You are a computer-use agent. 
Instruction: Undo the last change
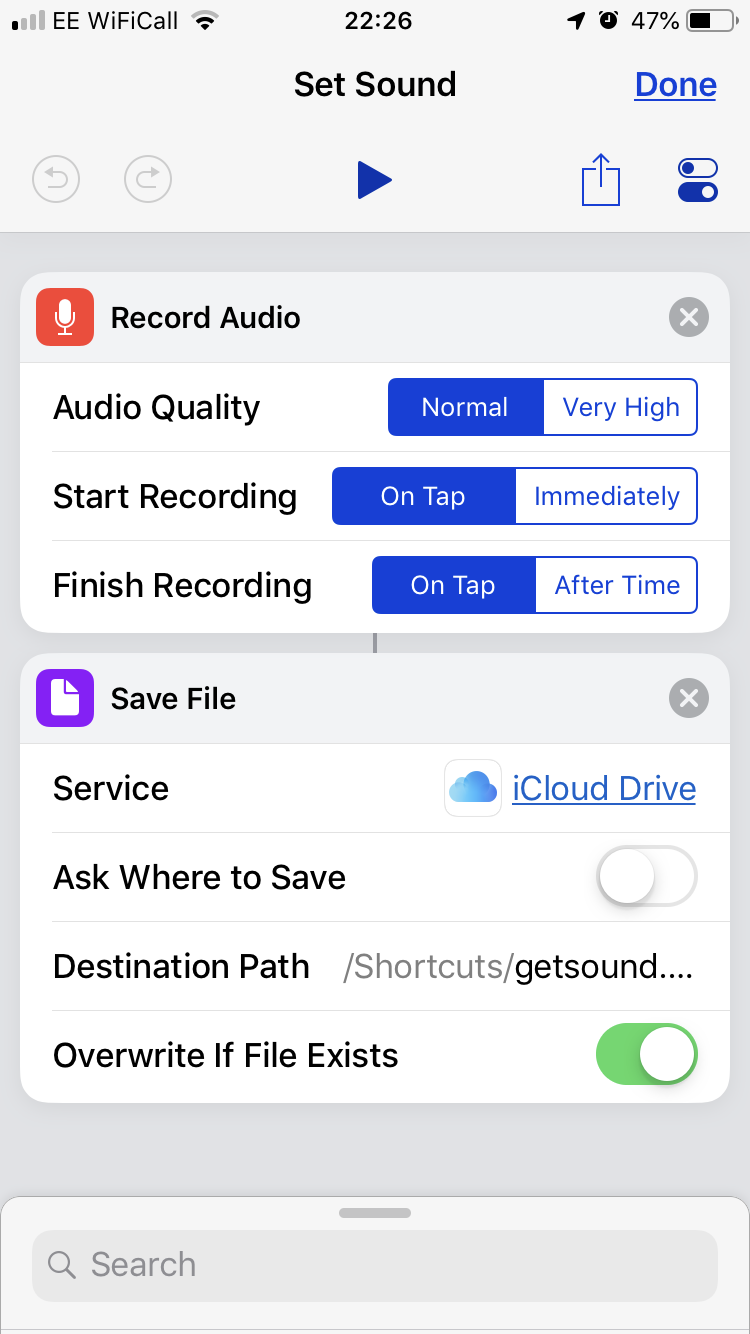click(x=56, y=180)
